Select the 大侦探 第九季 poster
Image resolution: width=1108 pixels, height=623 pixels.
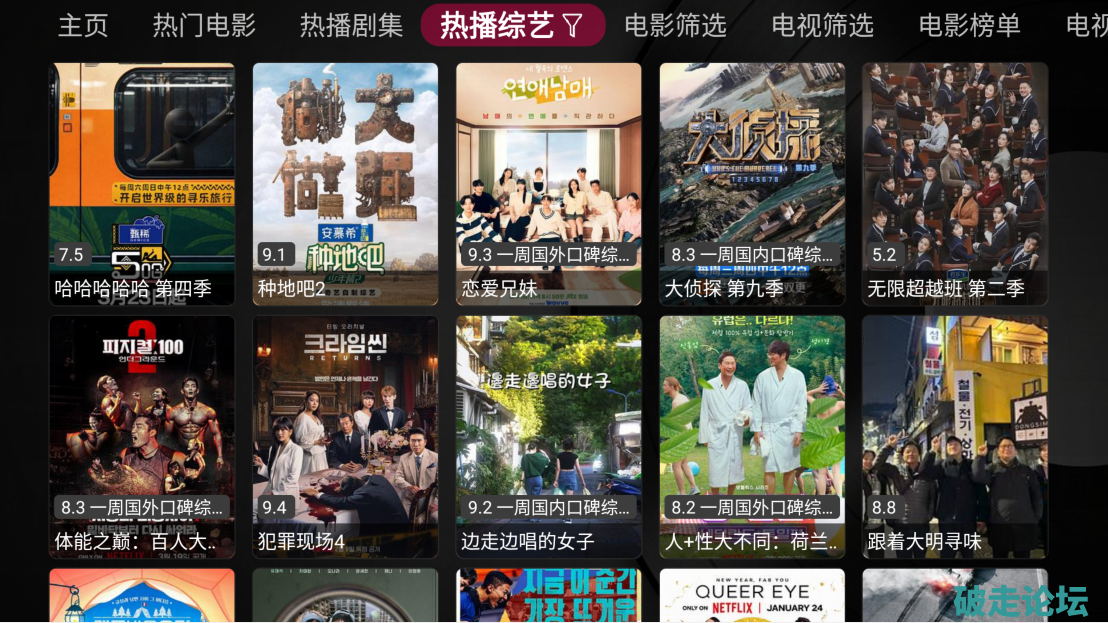tap(752, 184)
